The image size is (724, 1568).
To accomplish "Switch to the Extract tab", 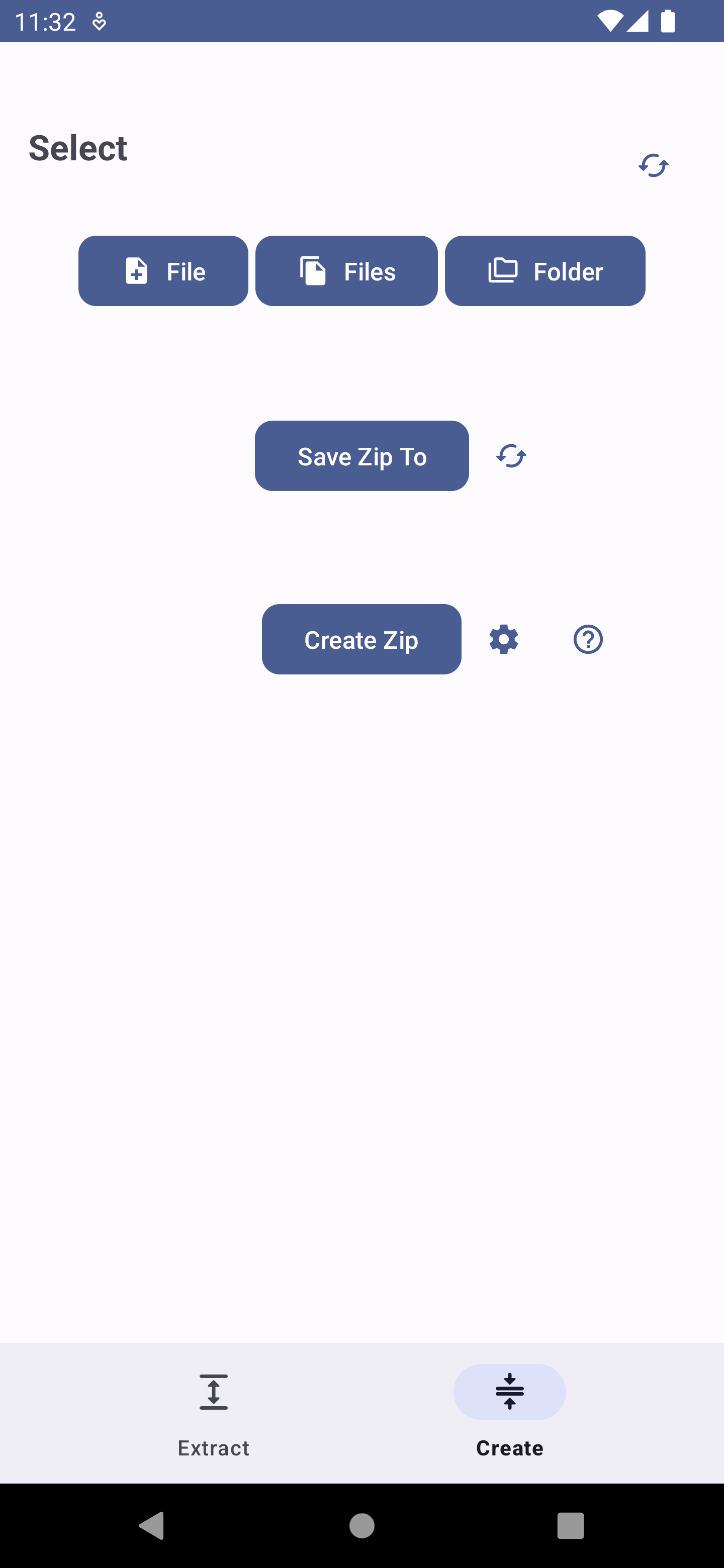I will point(213,1413).
